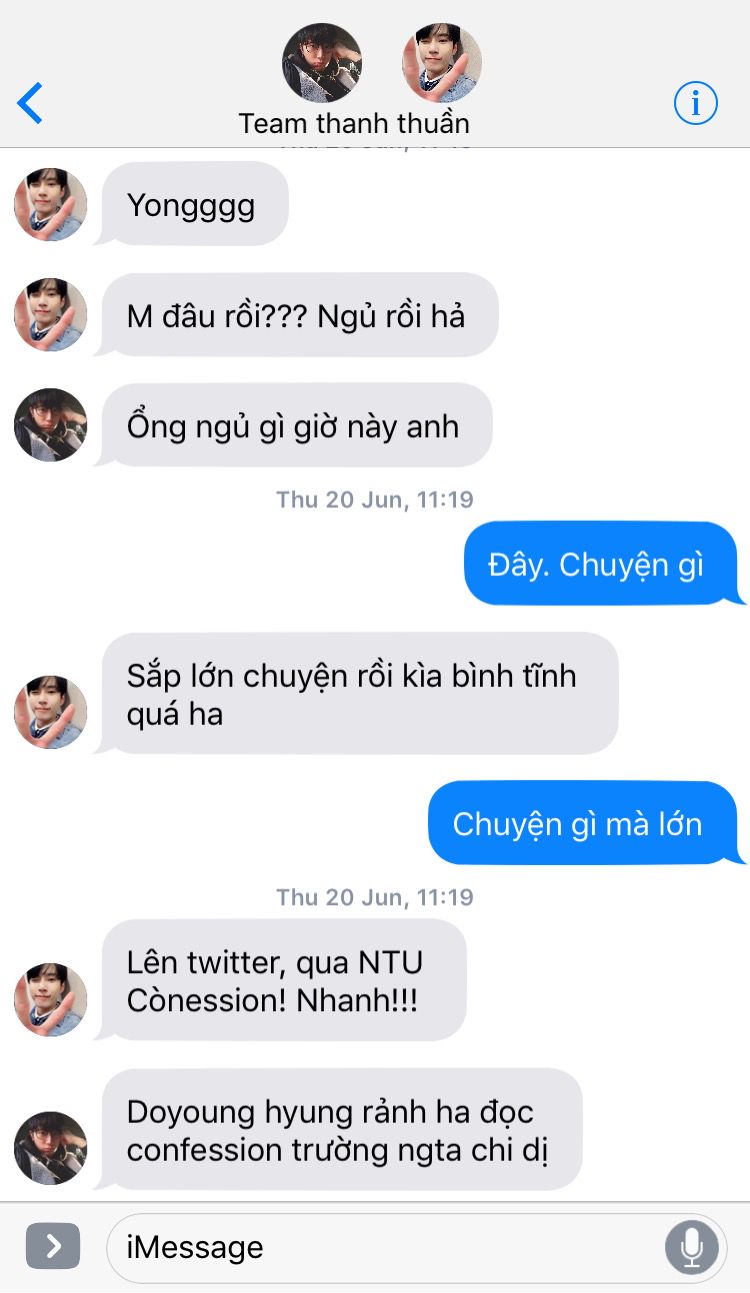Go back to the messages list
750x1293 pixels.
pos(31,103)
